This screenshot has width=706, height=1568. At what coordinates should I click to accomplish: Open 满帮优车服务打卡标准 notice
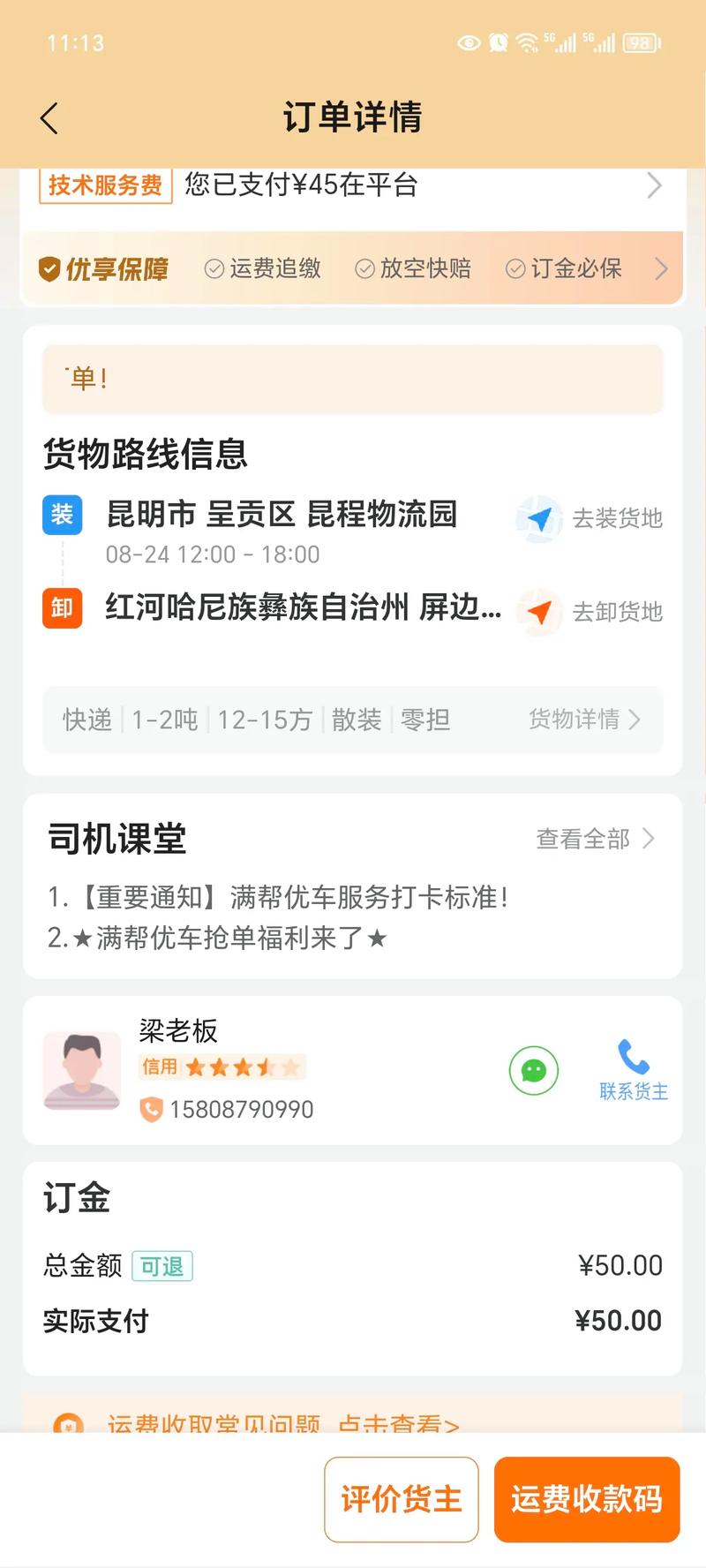[279, 897]
